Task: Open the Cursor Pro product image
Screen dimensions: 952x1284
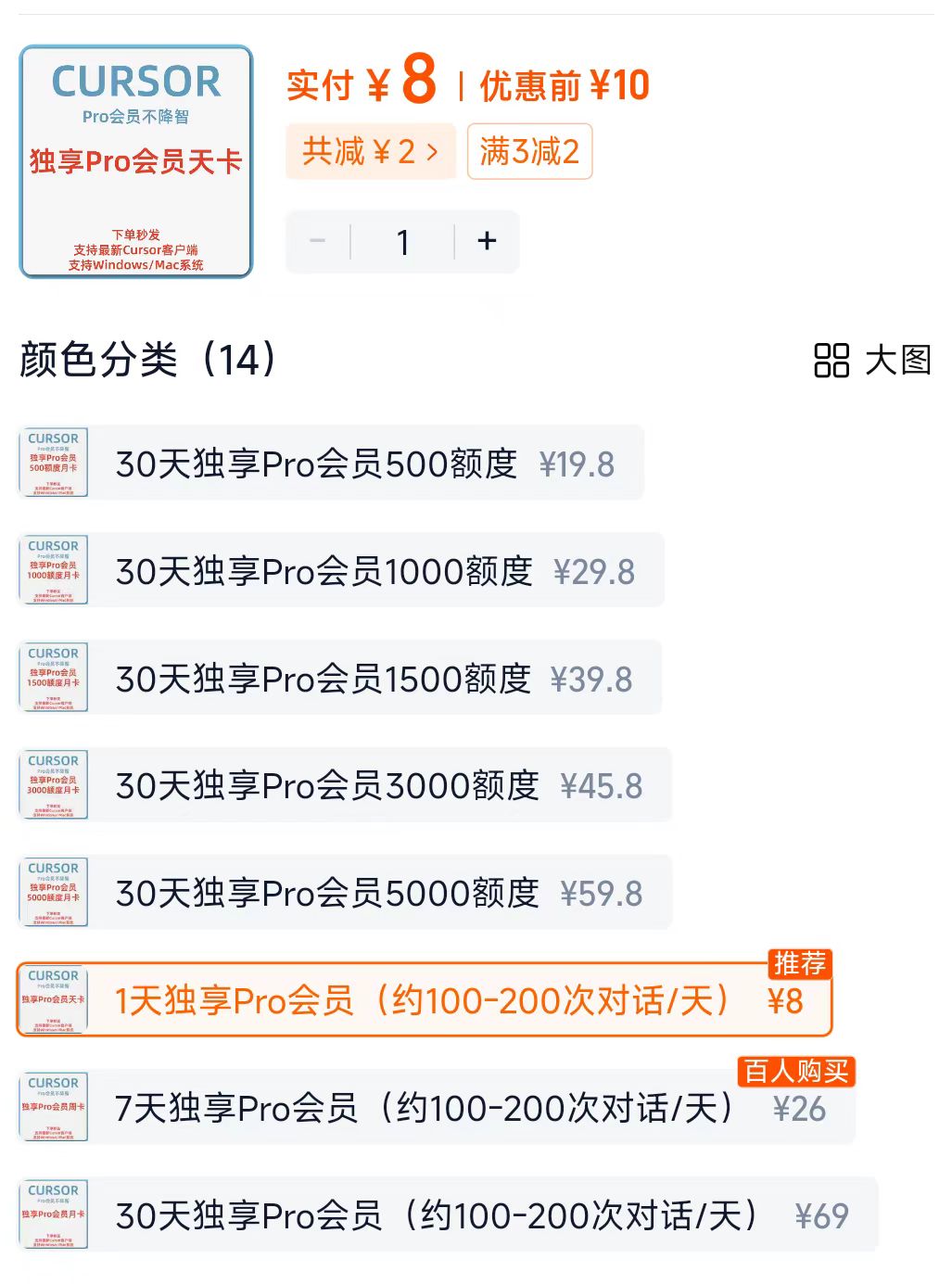Action: click(135, 161)
